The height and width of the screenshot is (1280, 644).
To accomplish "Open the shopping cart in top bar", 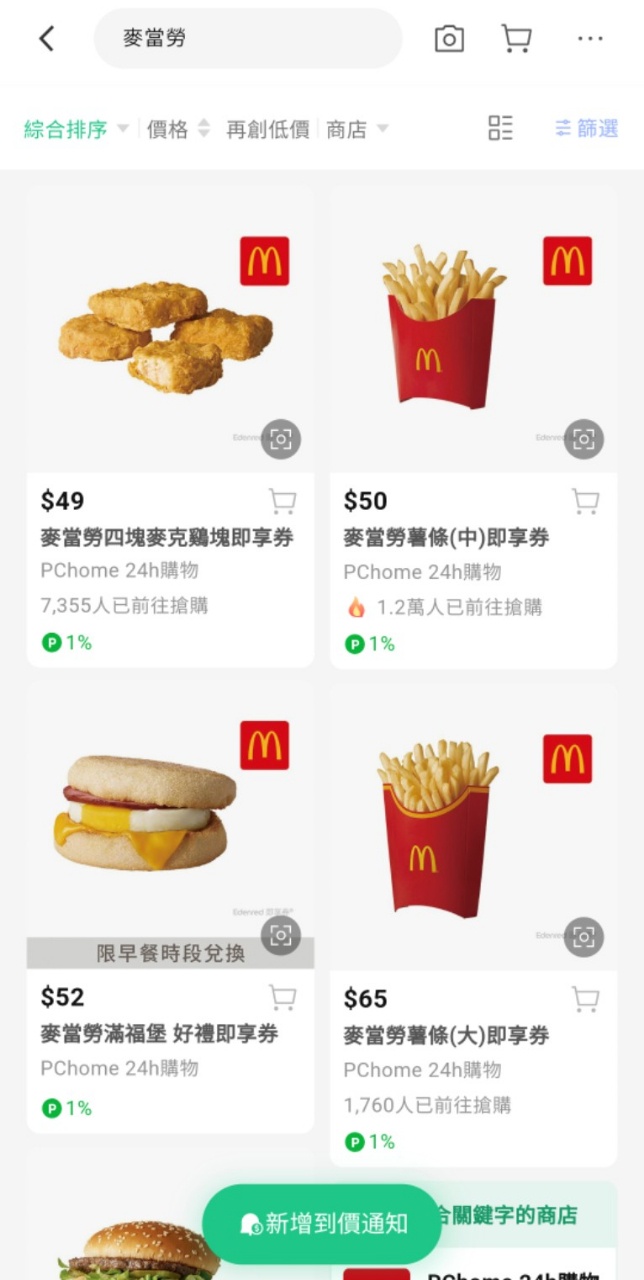I will click(x=516, y=39).
